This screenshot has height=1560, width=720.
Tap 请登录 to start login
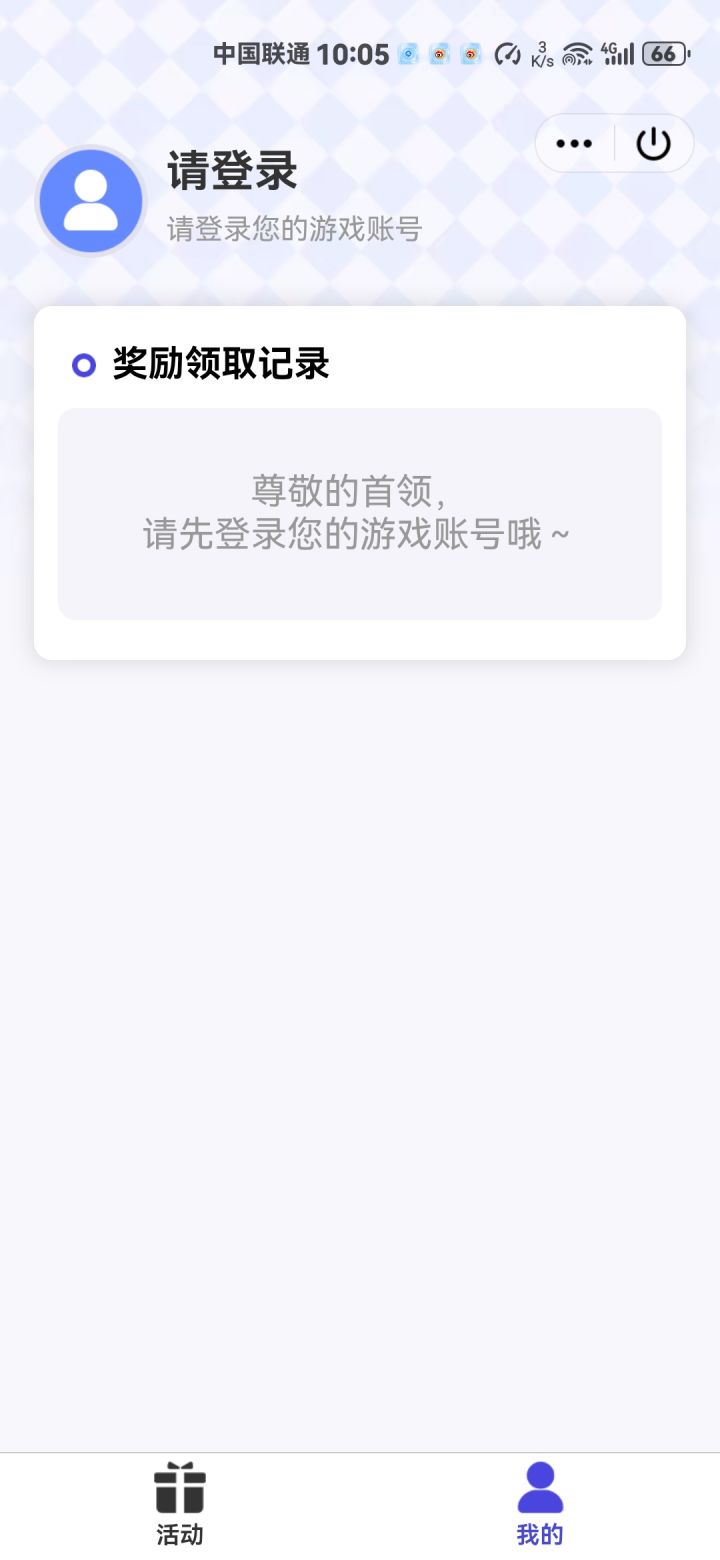click(230, 172)
